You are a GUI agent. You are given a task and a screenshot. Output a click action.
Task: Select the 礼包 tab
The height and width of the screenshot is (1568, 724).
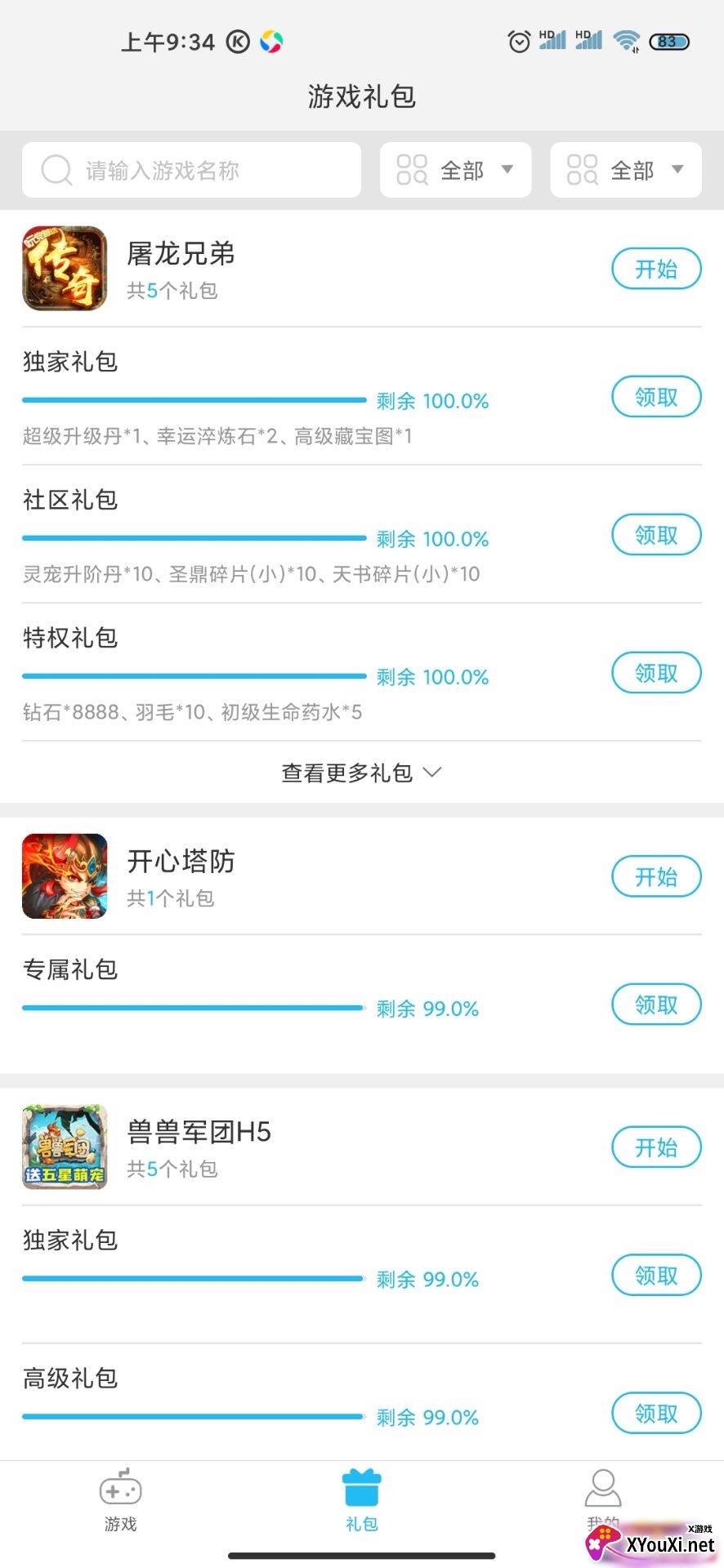point(361,1501)
